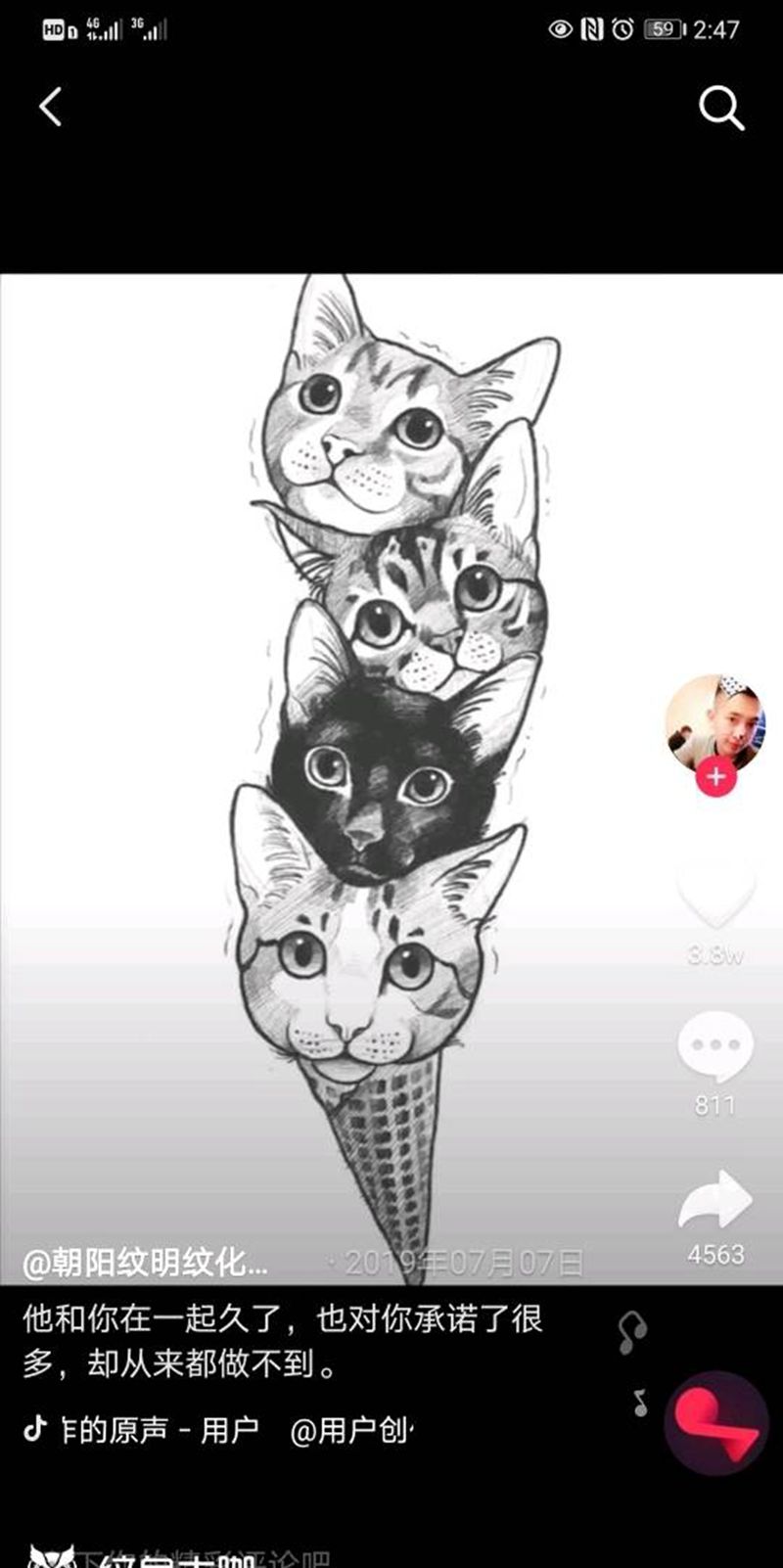Image resolution: width=783 pixels, height=1568 pixels.
Task: Open search with the magnifier icon
Action: pos(721,108)
